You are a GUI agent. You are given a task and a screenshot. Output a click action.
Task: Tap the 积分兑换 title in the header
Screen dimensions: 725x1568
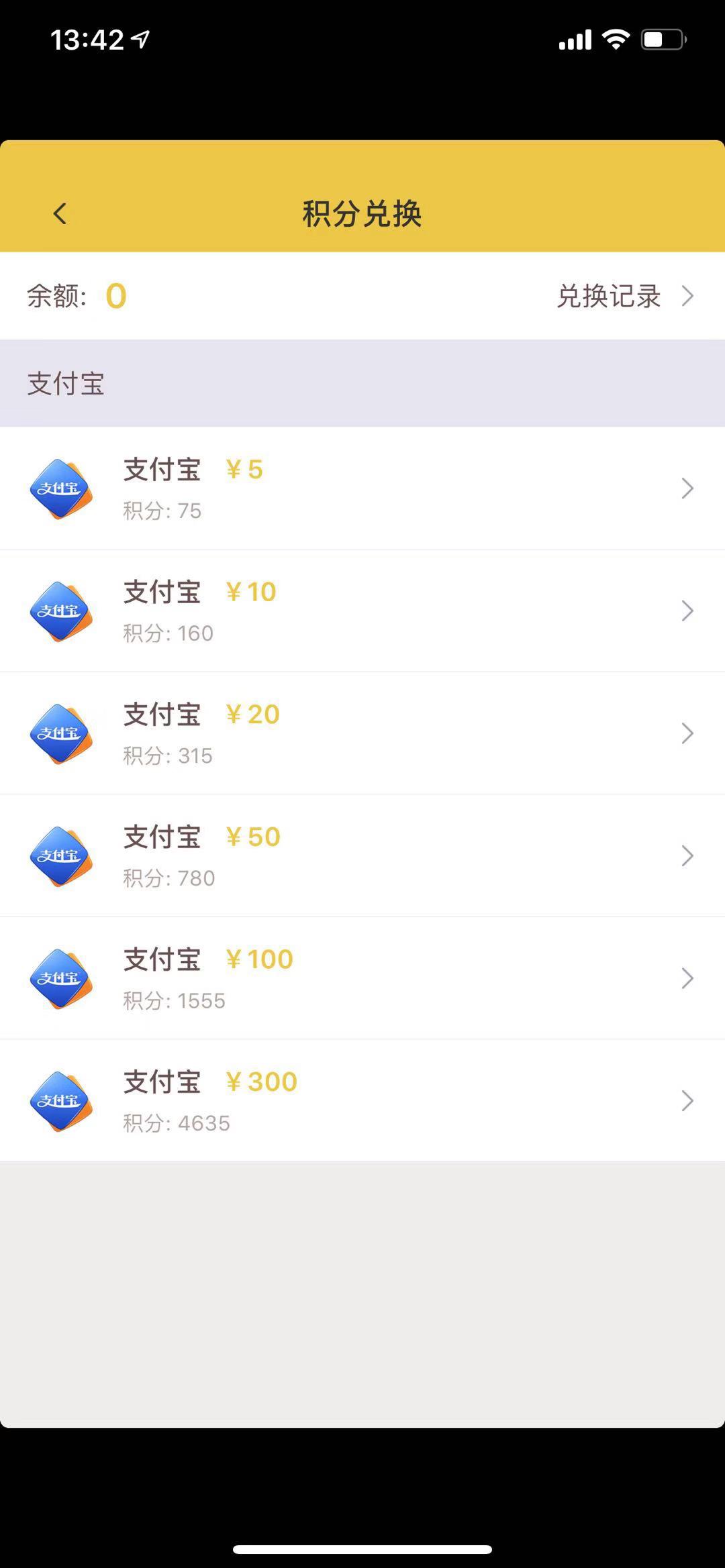362,213
